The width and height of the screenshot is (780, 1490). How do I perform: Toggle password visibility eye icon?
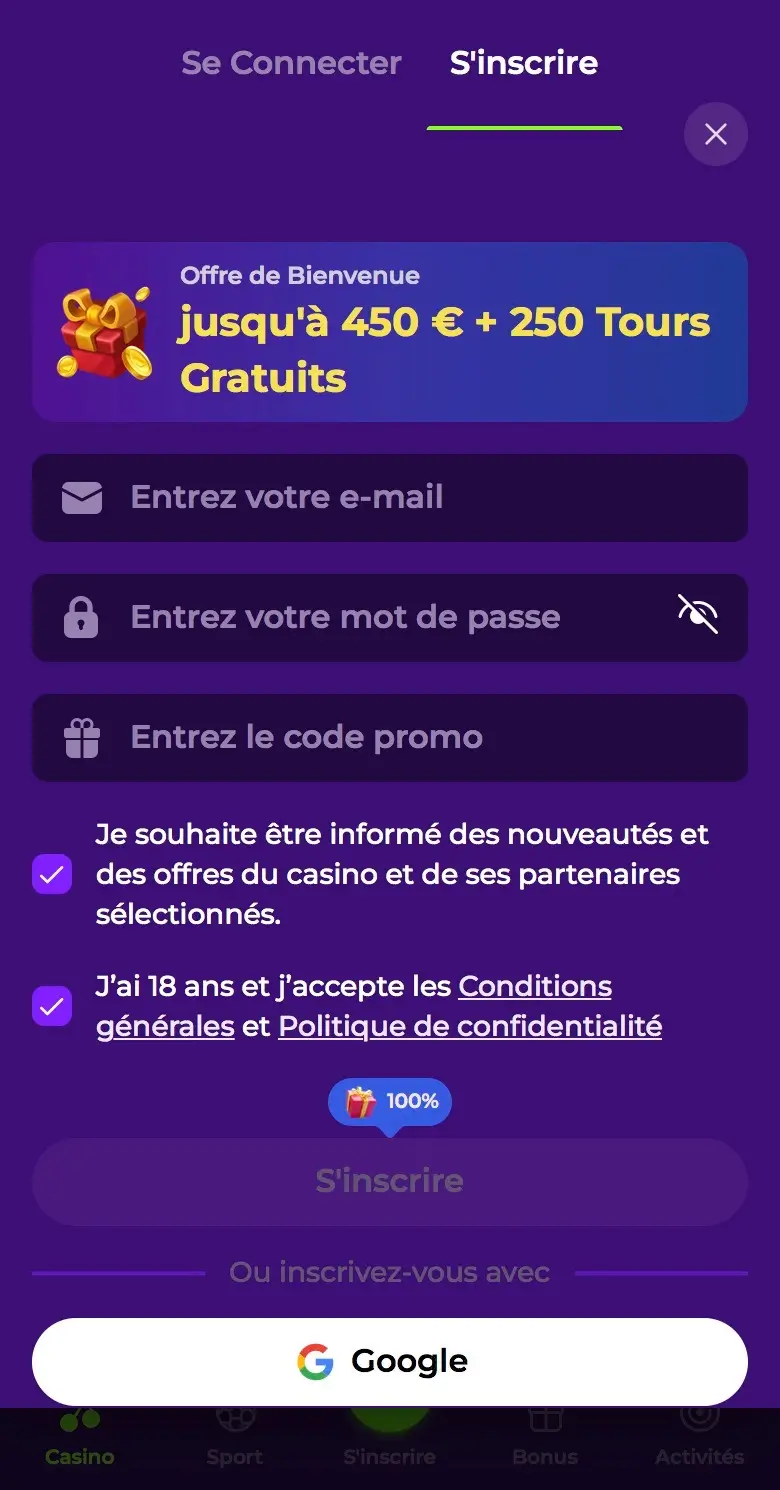coord(698,614)
